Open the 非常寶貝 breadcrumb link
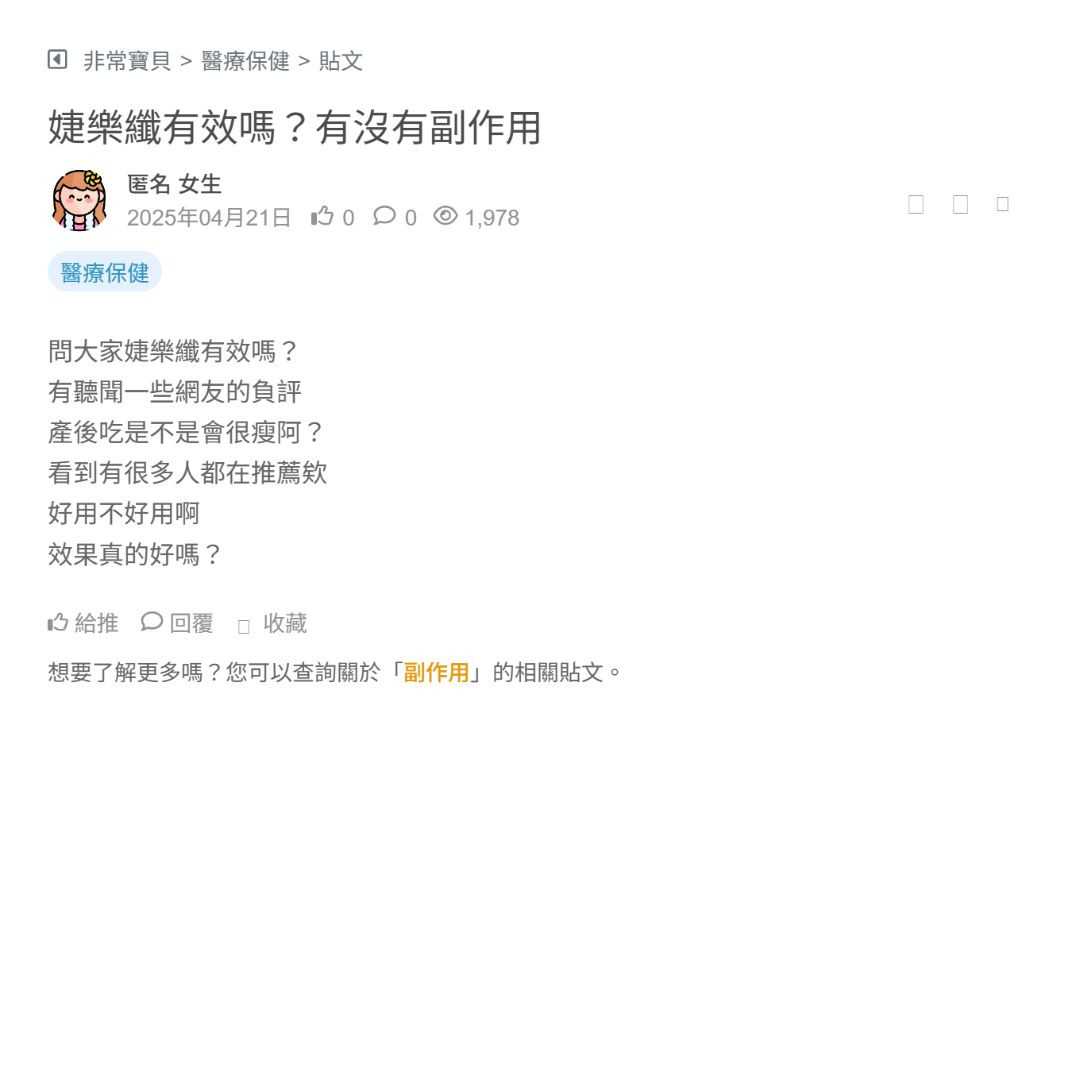The image size is (1080, 1080). [x=127, y=61]
